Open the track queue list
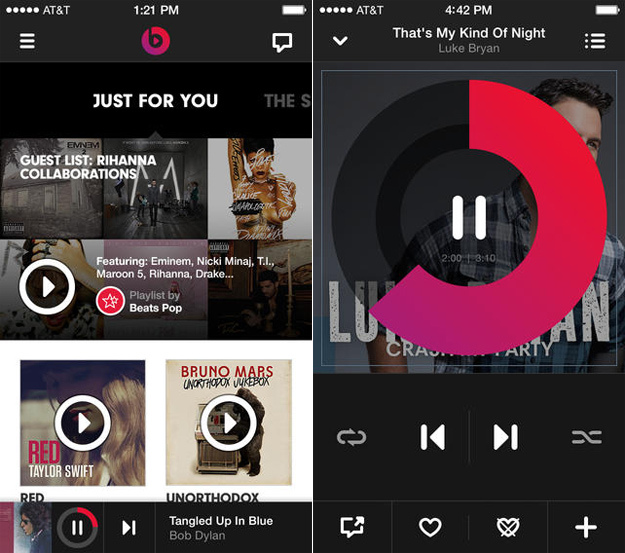 tap(595, 41)
